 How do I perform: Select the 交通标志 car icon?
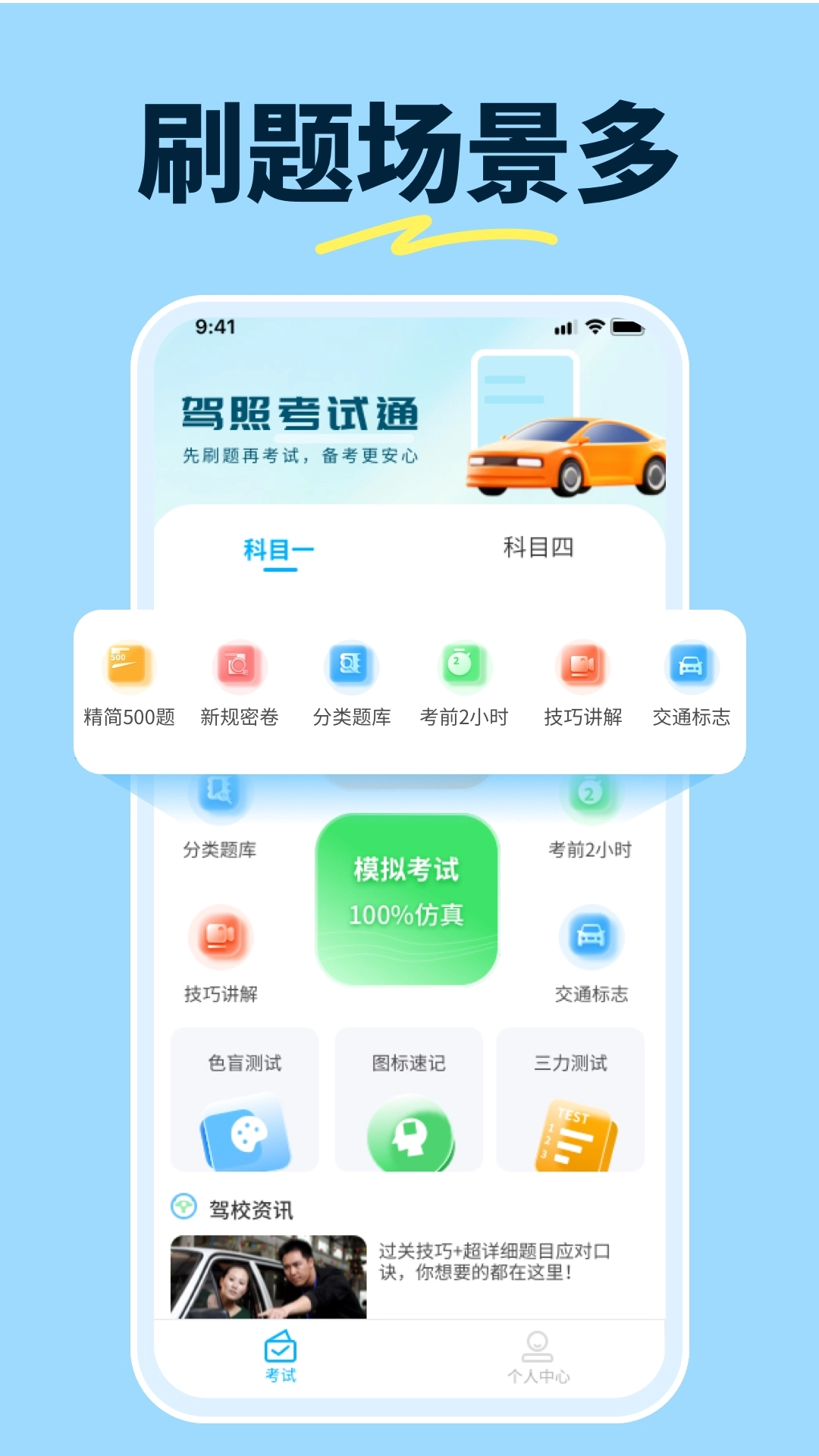pos(692,665)
